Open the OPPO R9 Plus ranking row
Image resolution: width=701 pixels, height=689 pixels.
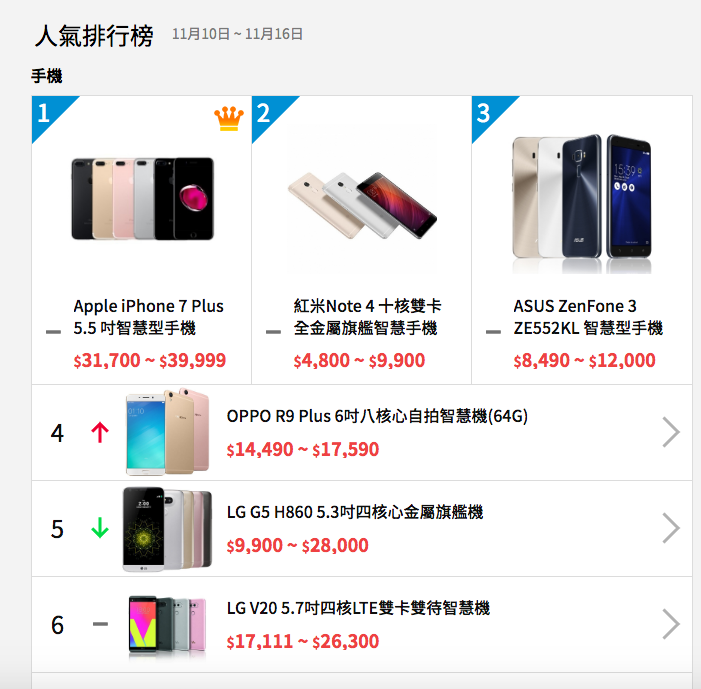click(361, 432)
